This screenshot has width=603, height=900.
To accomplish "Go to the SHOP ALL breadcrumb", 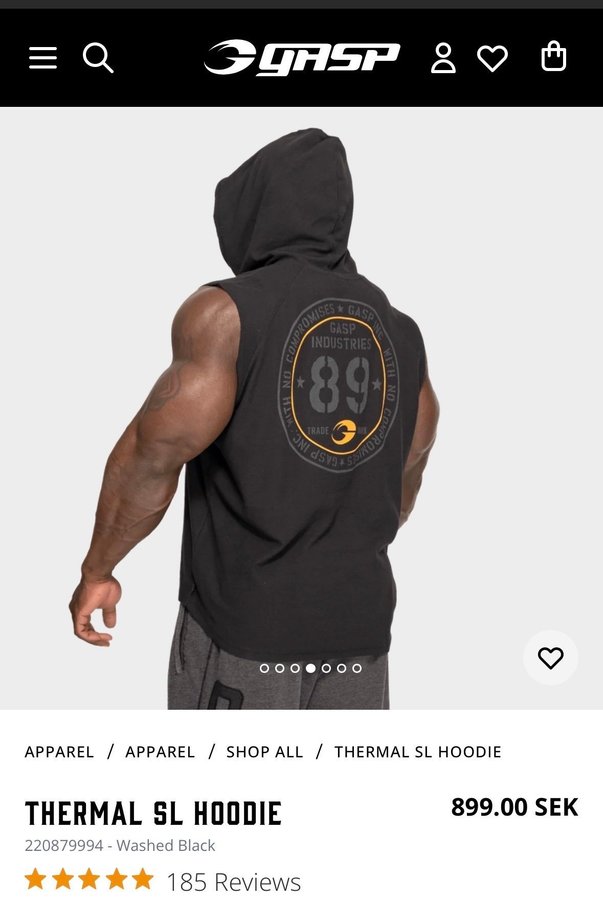I will [x=264, y=752].
